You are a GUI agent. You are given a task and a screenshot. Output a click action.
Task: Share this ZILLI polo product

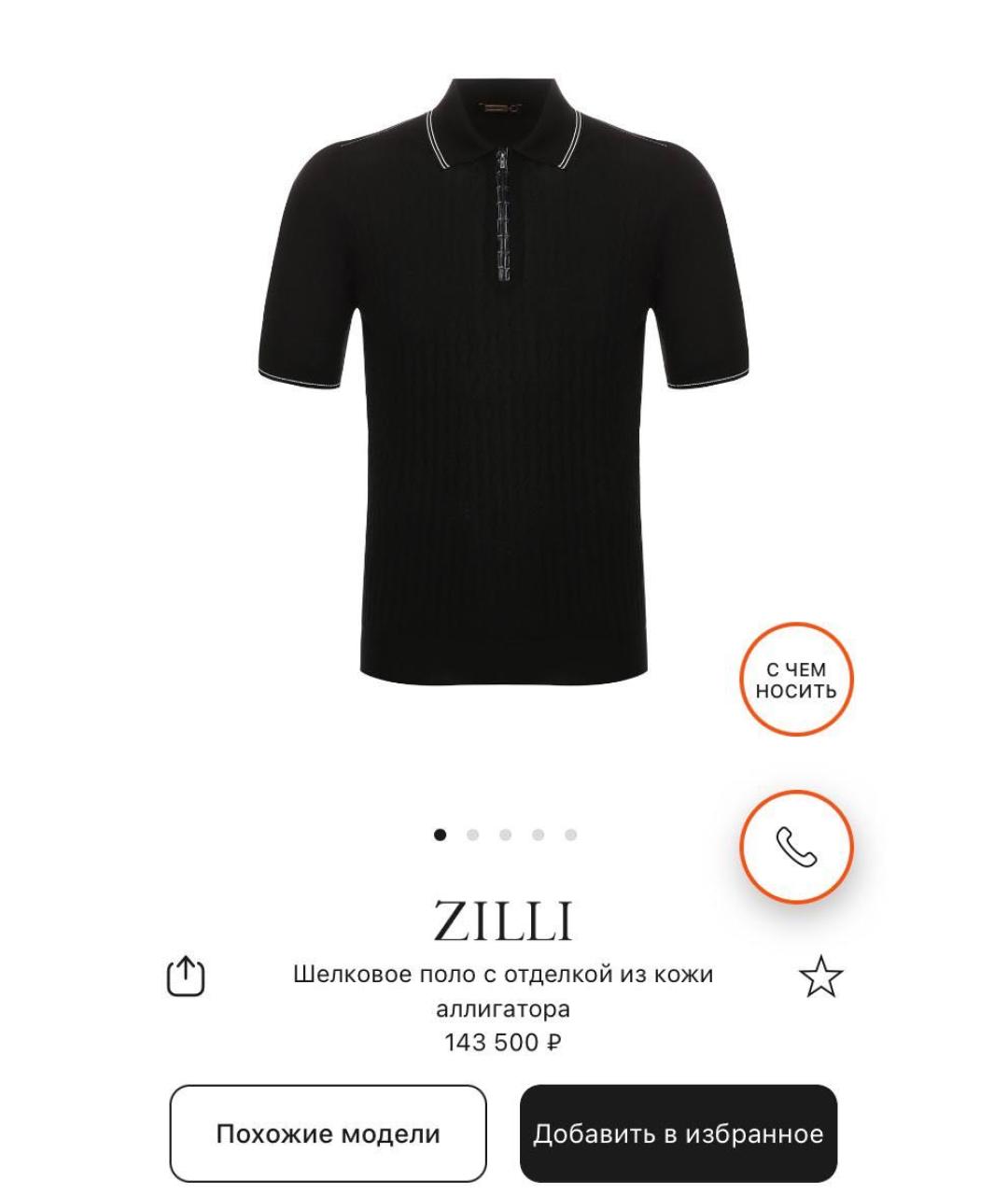pyautogui.click(x=186, y=977)
